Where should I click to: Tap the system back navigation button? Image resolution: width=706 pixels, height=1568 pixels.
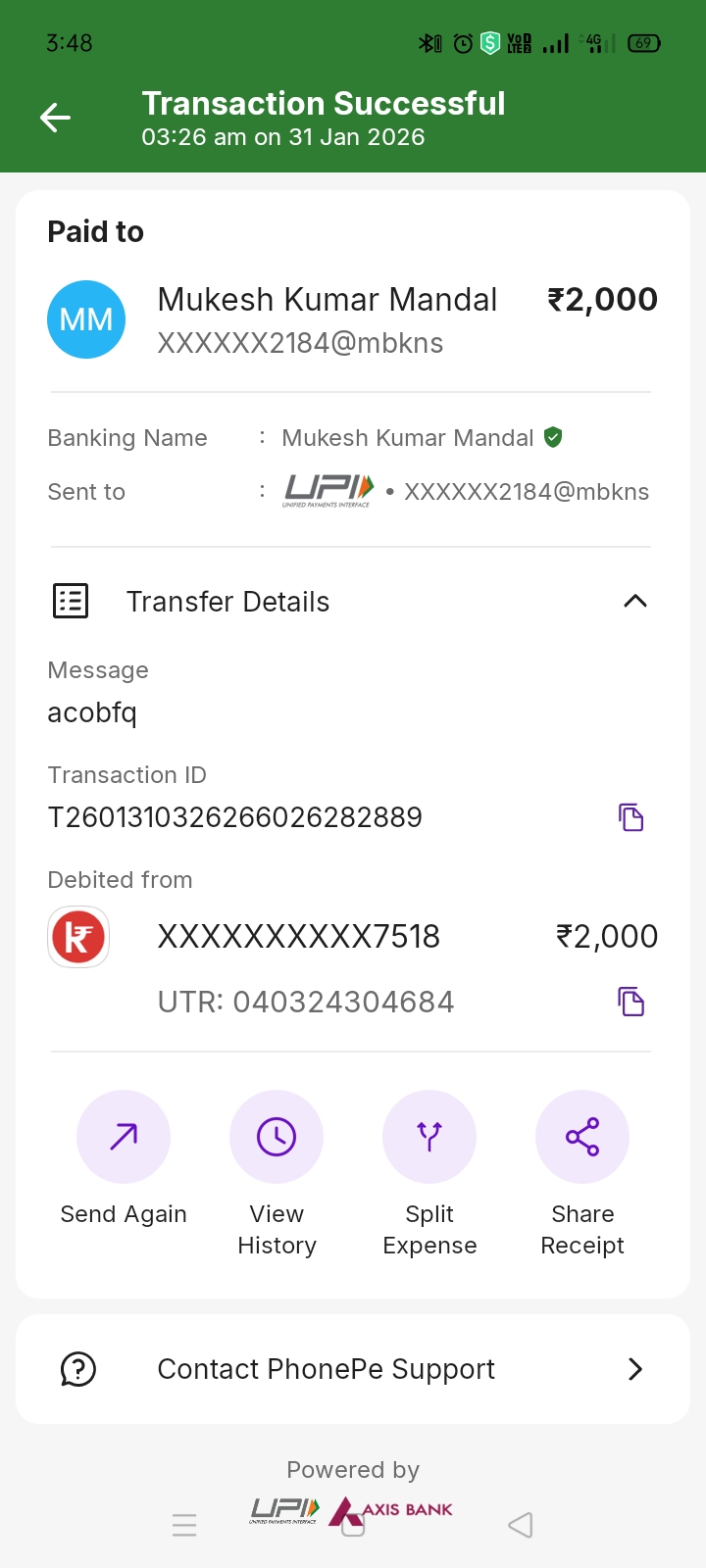[521, 1525]
